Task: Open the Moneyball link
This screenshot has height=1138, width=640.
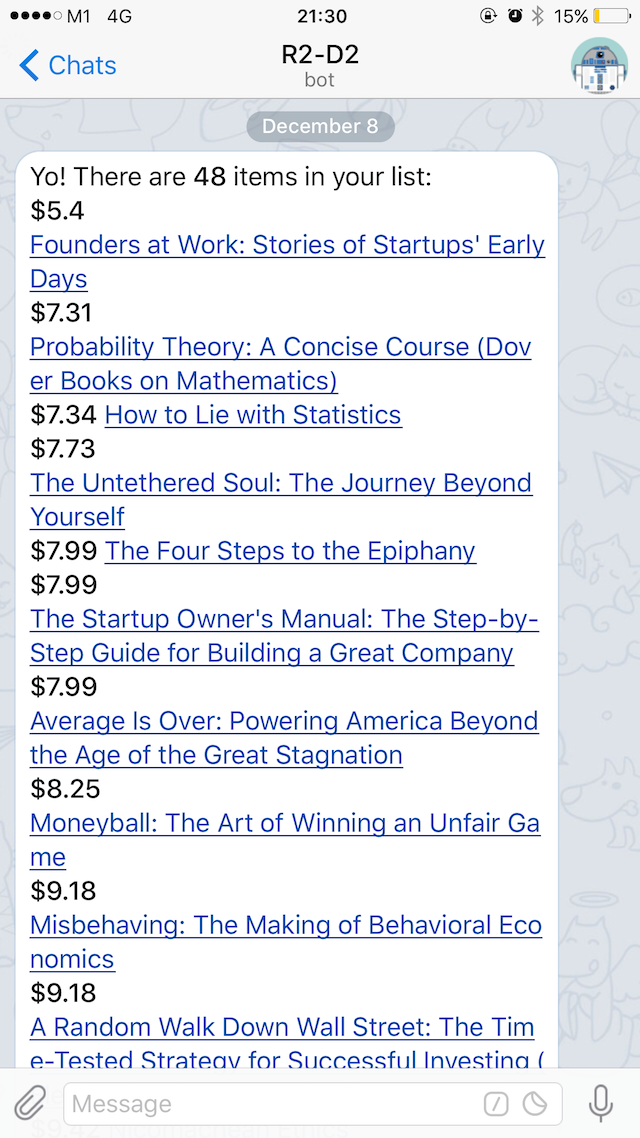Action: point(285,840)
